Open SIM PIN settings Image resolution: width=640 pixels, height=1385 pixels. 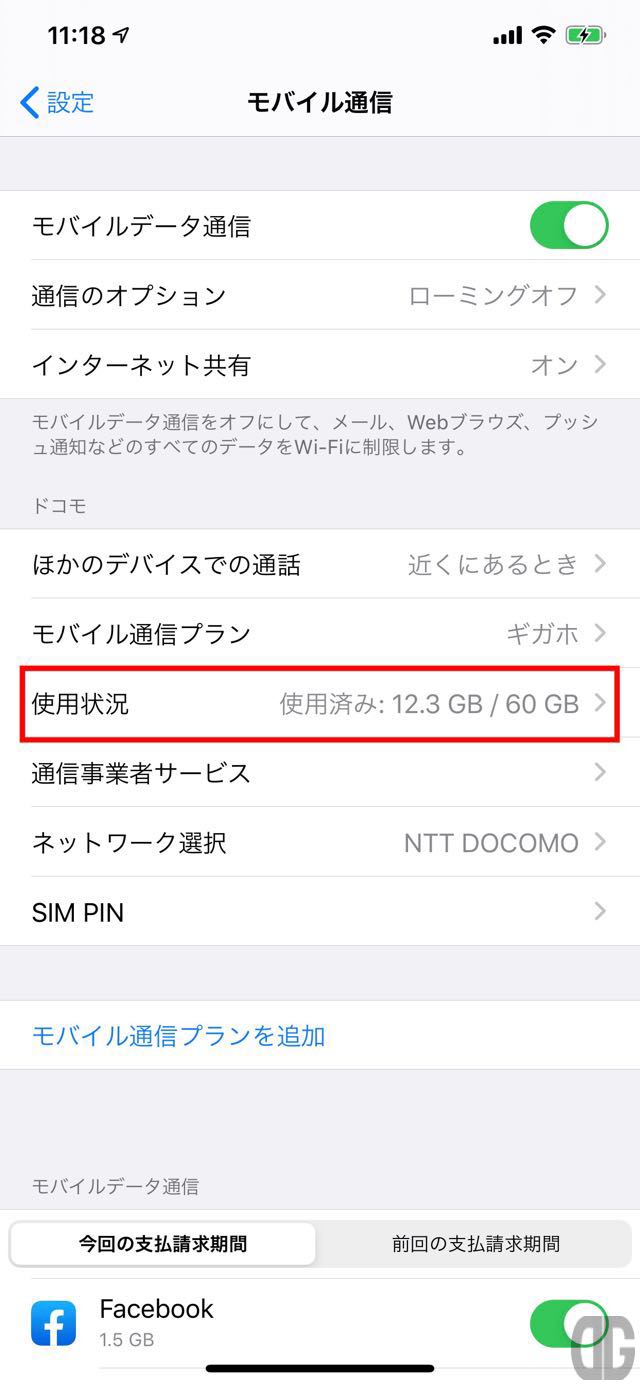(320, 912)
